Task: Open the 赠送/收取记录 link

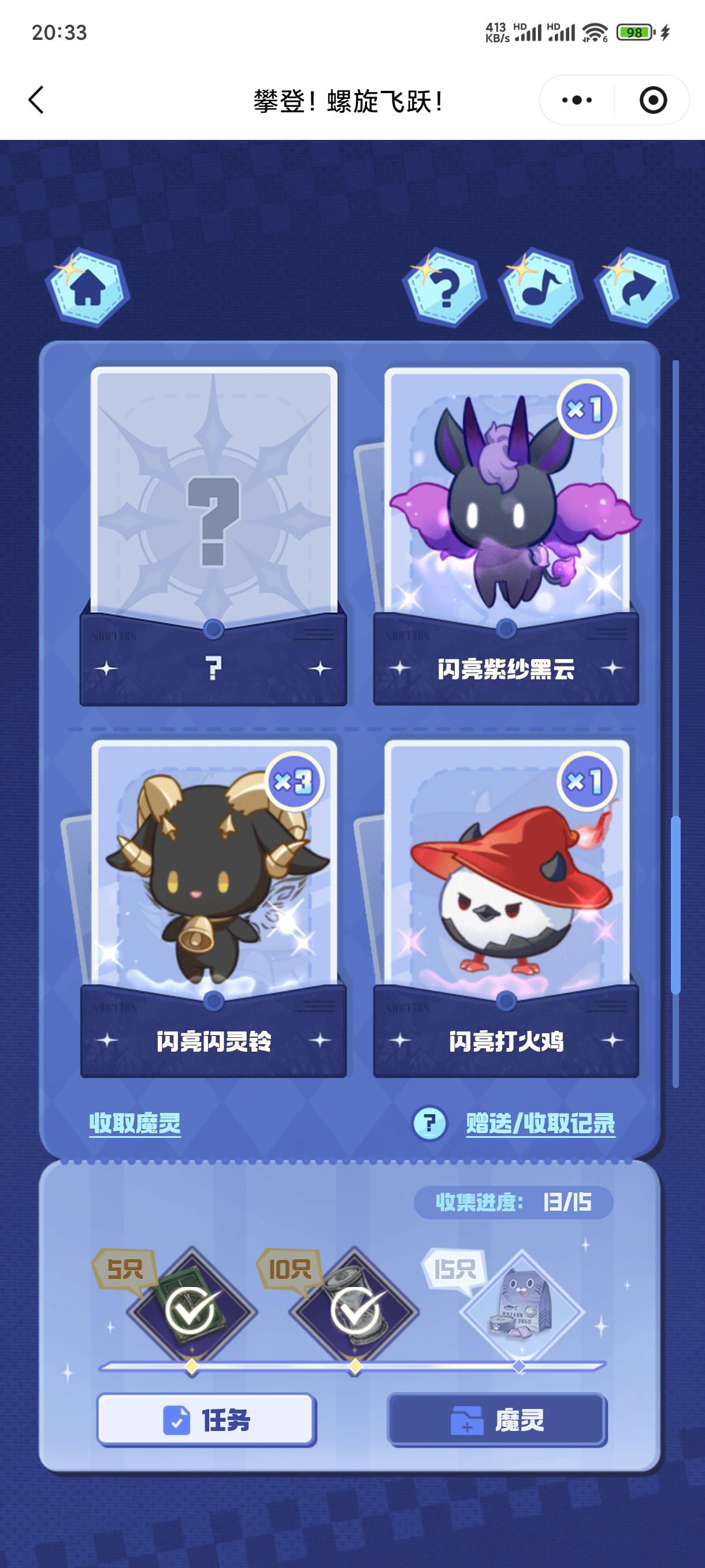Action: point(540,1123)
